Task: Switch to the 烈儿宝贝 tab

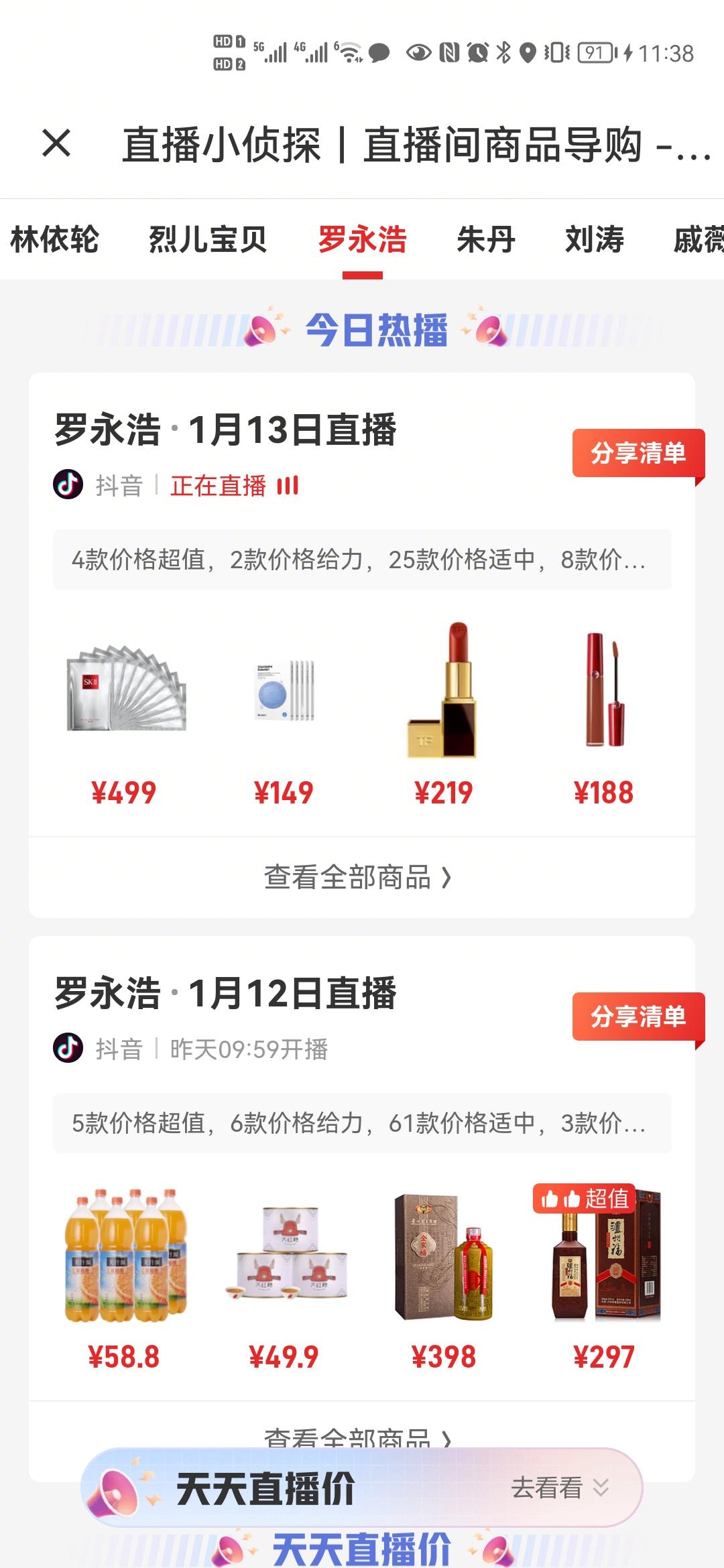Action: [208, 240]
